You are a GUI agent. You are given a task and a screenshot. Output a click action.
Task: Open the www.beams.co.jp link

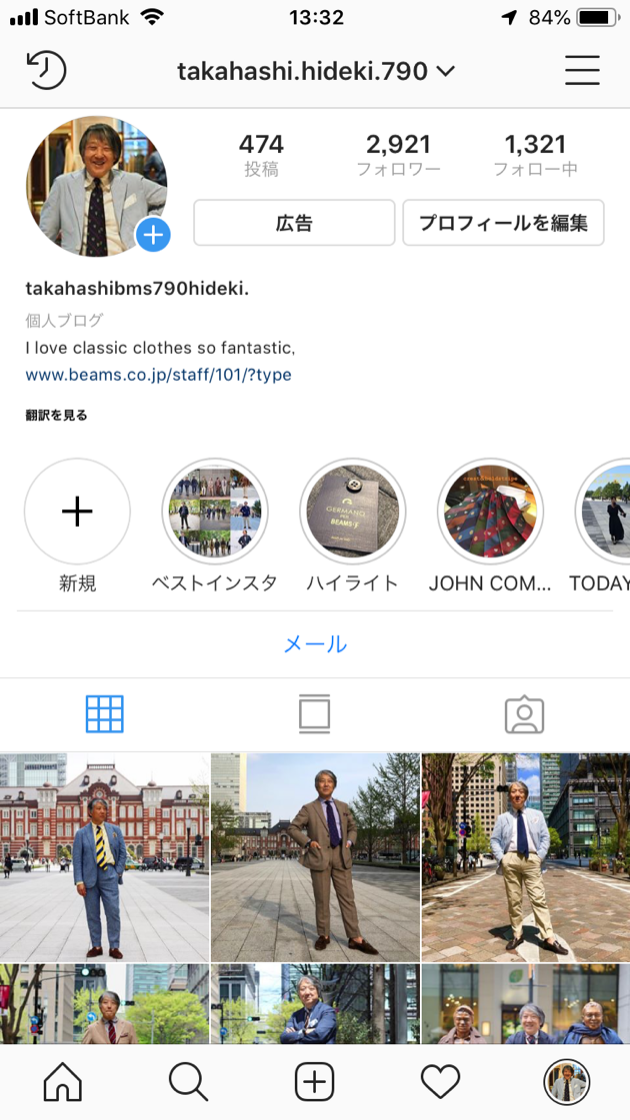tap(158, 375)
